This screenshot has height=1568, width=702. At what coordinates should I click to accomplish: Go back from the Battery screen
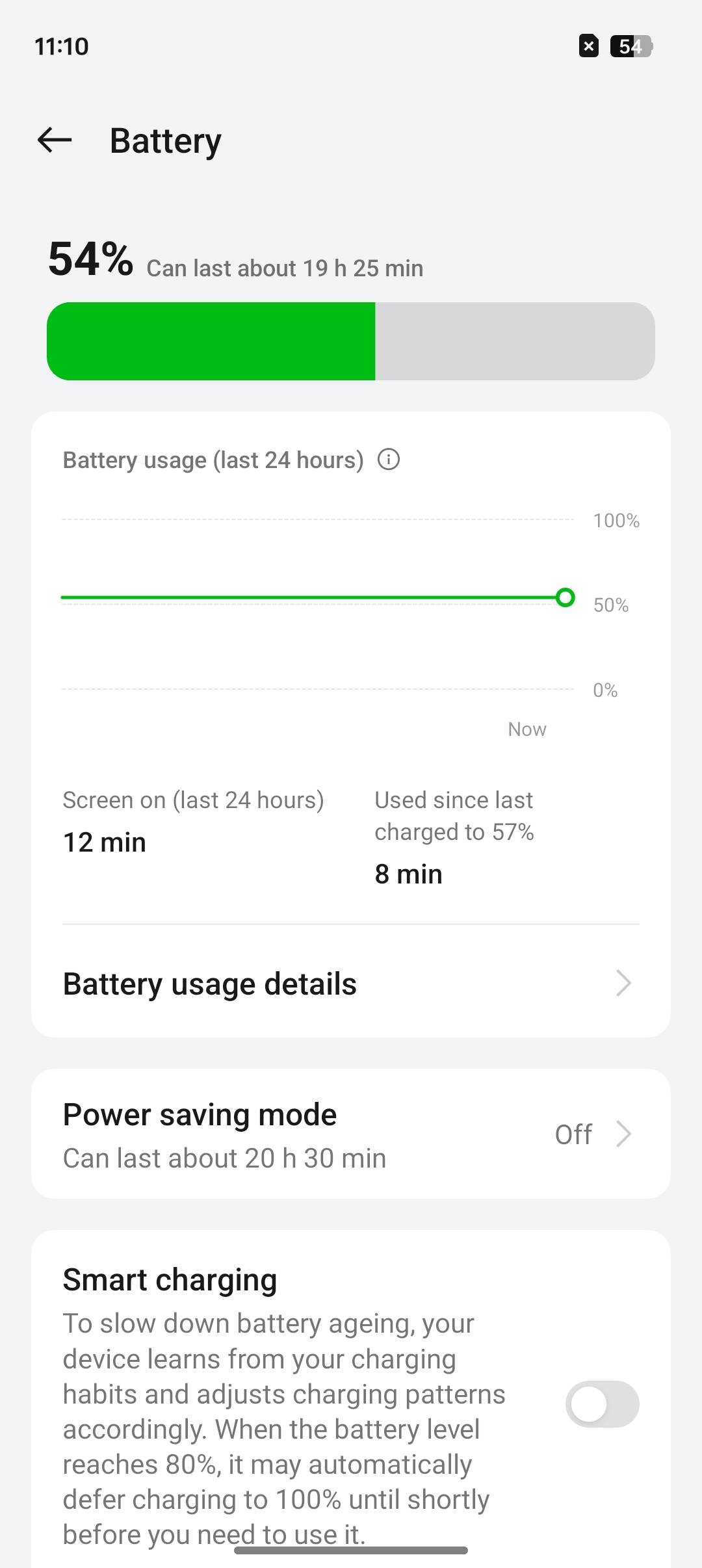click(x=55, y=140)
